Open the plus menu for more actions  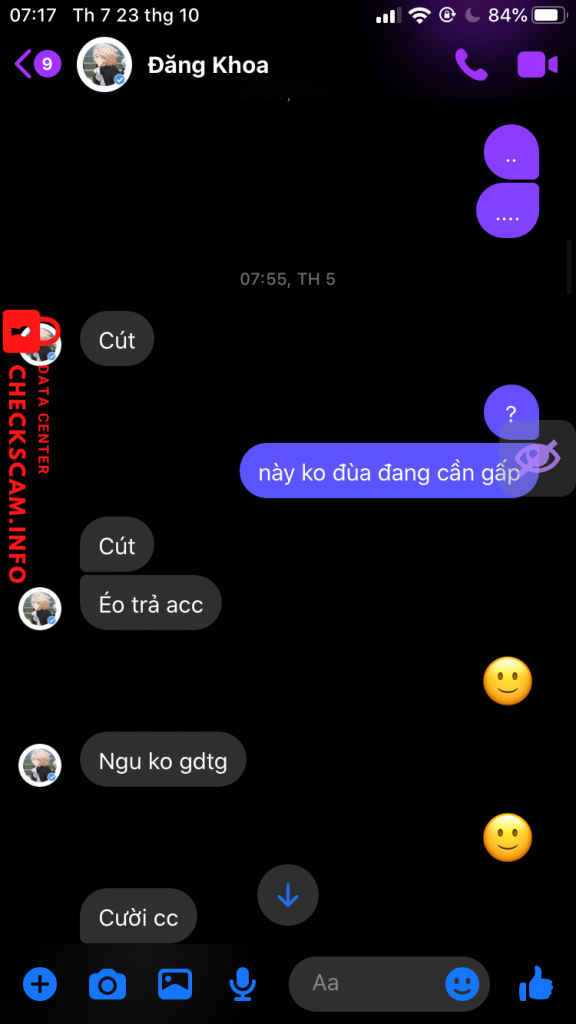40,984
